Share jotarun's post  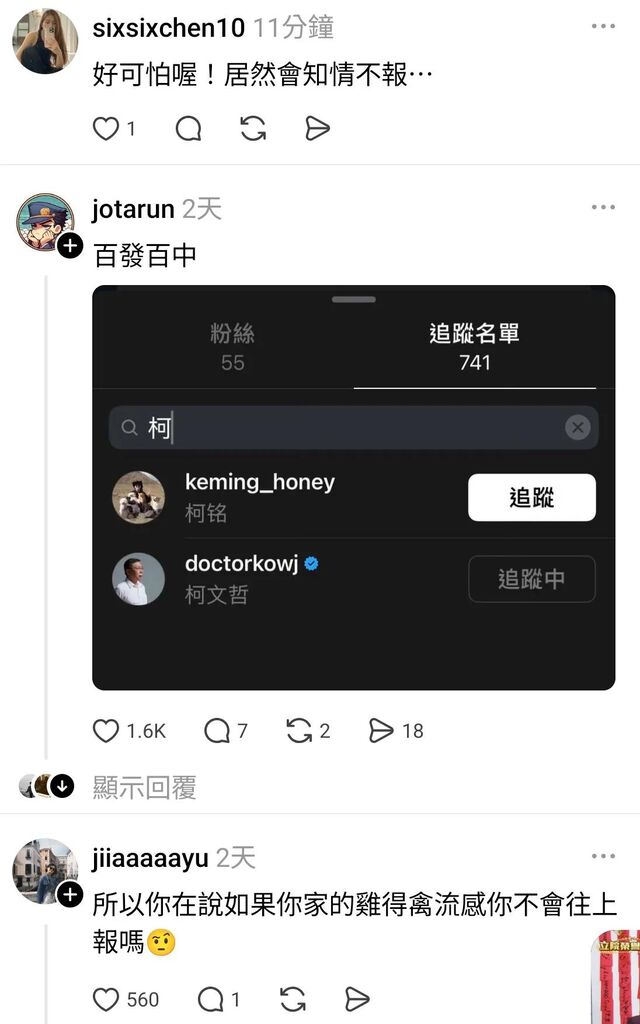(x=381, y=731)
